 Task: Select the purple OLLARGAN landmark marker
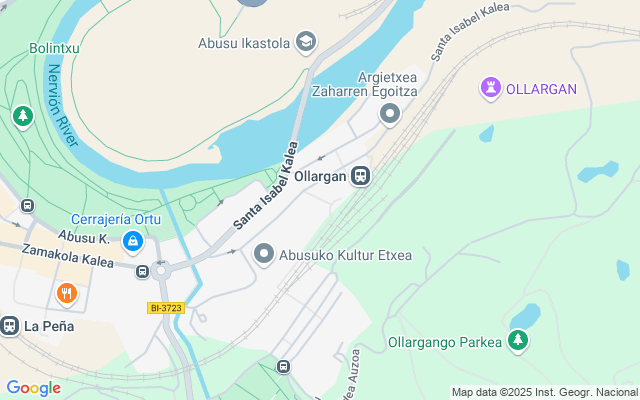pyautogui.click(x=490, y=88)
